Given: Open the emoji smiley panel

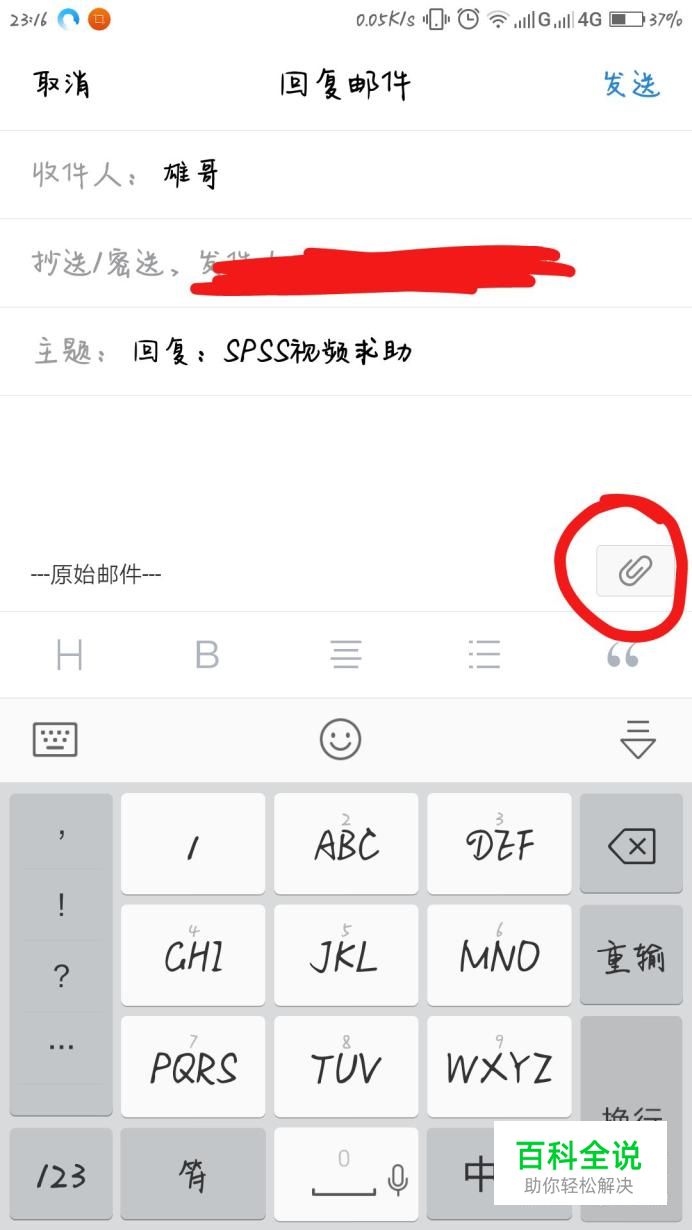Looking at the screenshot, I should coord(340,740).
